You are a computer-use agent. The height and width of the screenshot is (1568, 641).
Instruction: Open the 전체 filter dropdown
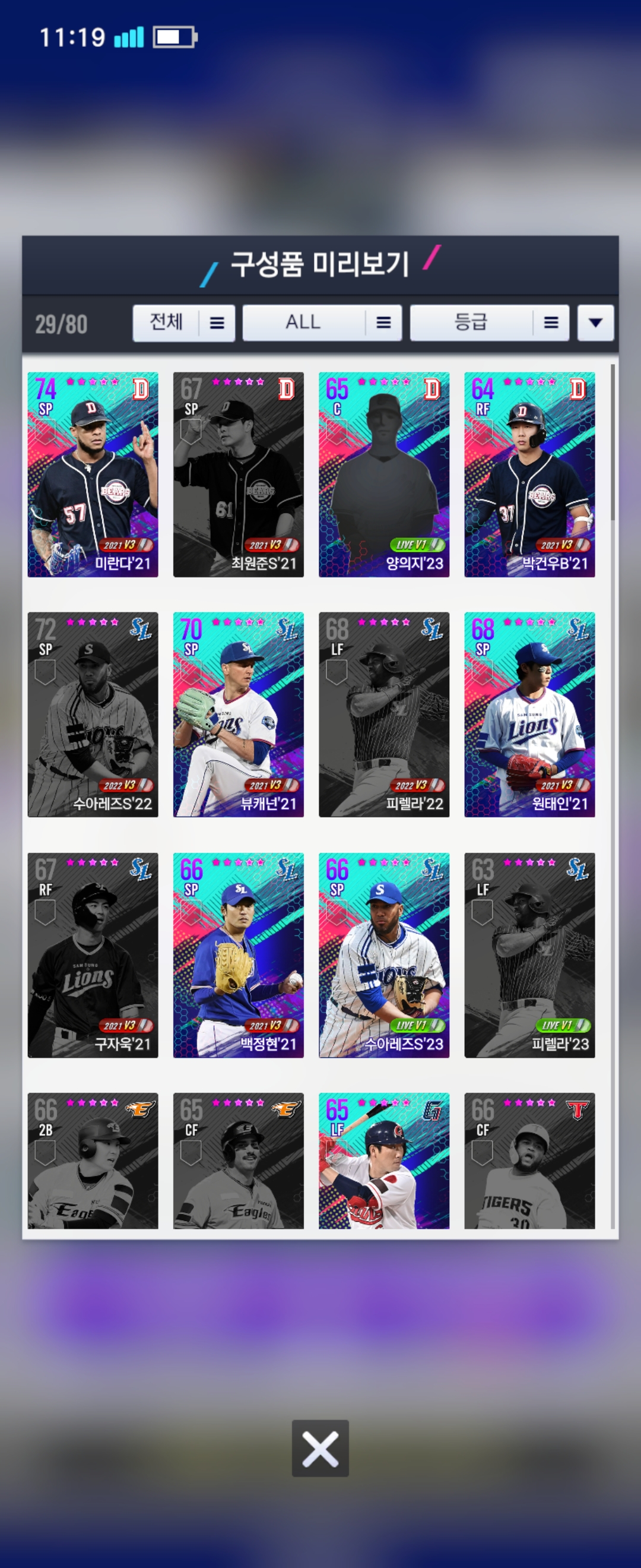coord(183,323)
